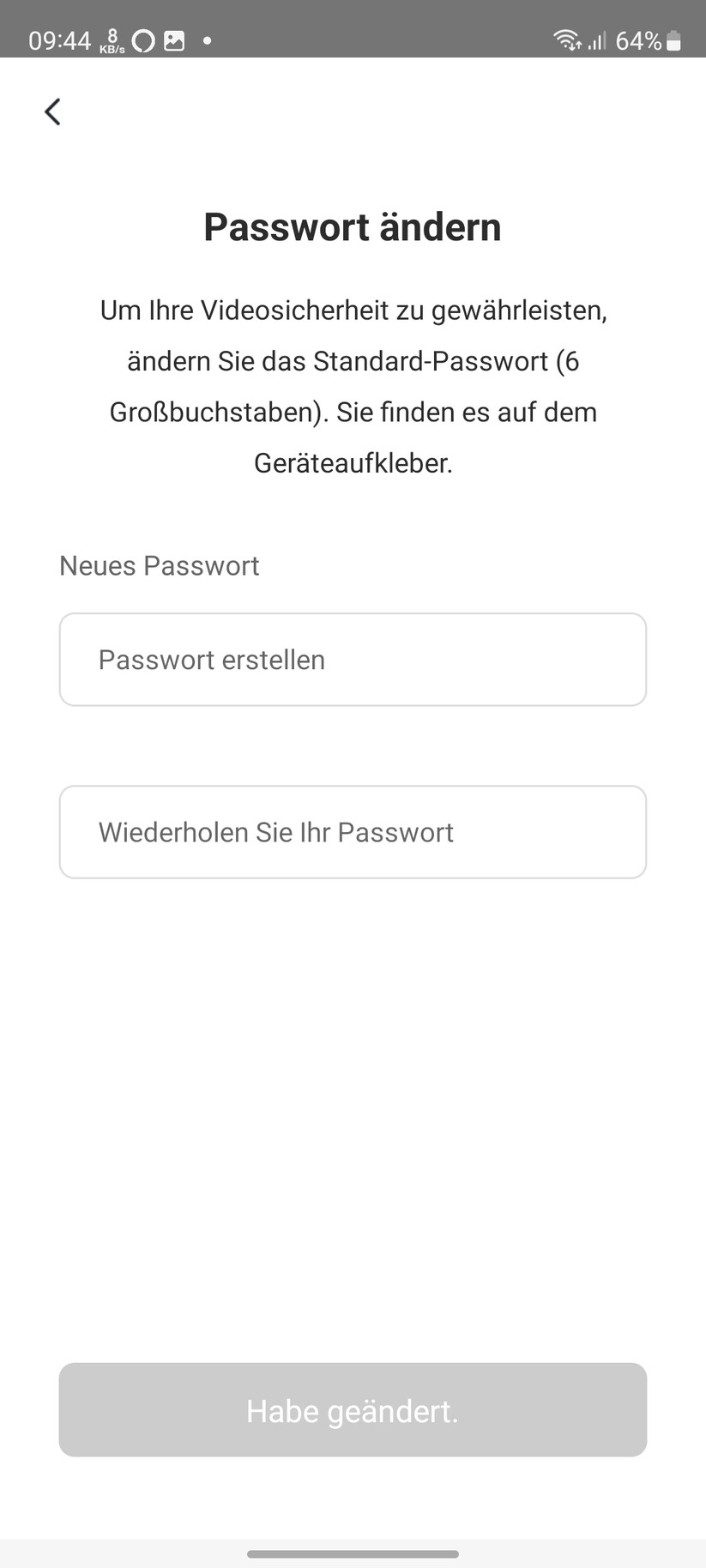
Task: Tap the password instructions paragraph
Action: tap(352, 386)
